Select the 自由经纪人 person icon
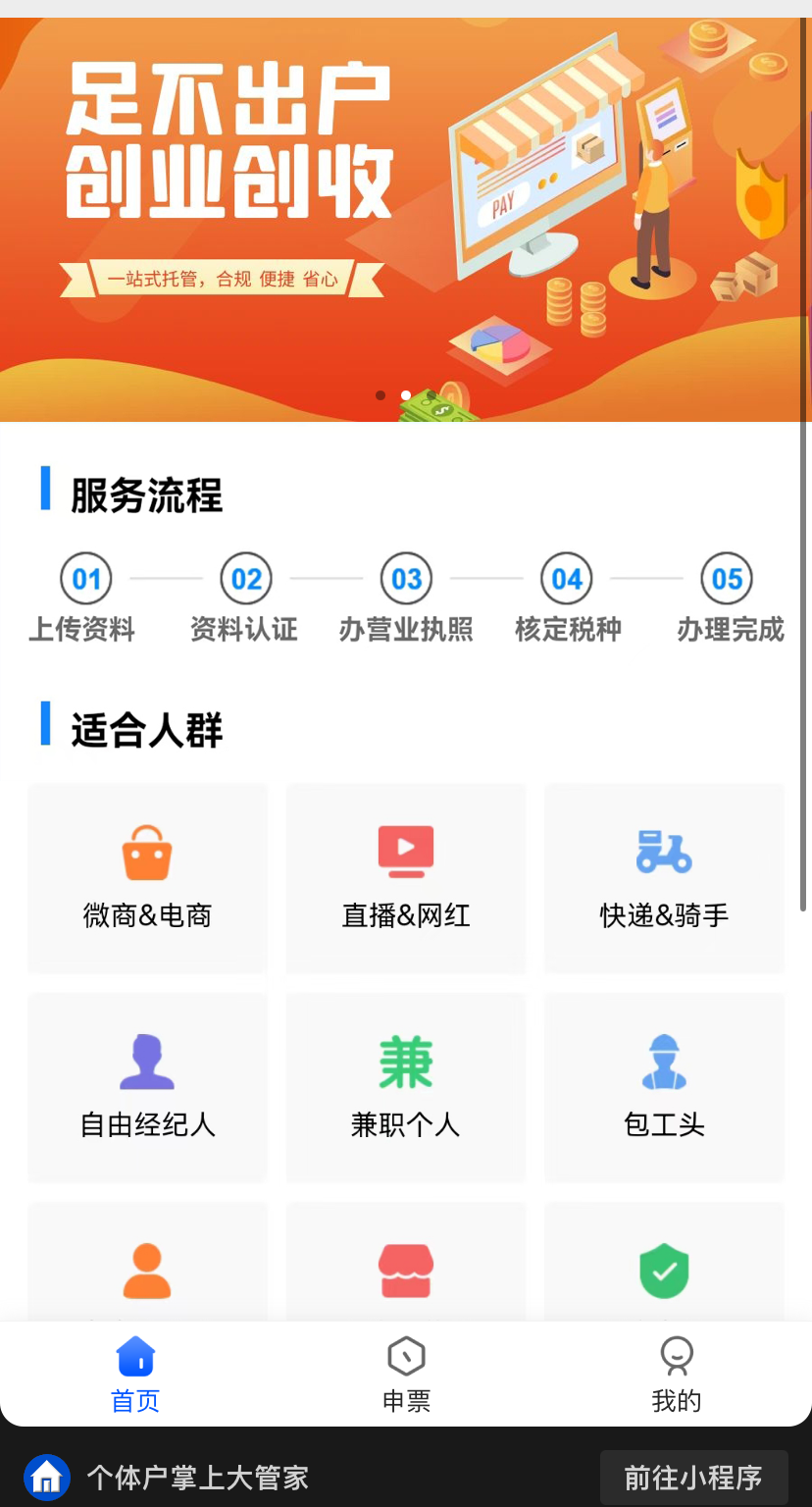This screenshot has width=812, height=1507. point(147,1060)
